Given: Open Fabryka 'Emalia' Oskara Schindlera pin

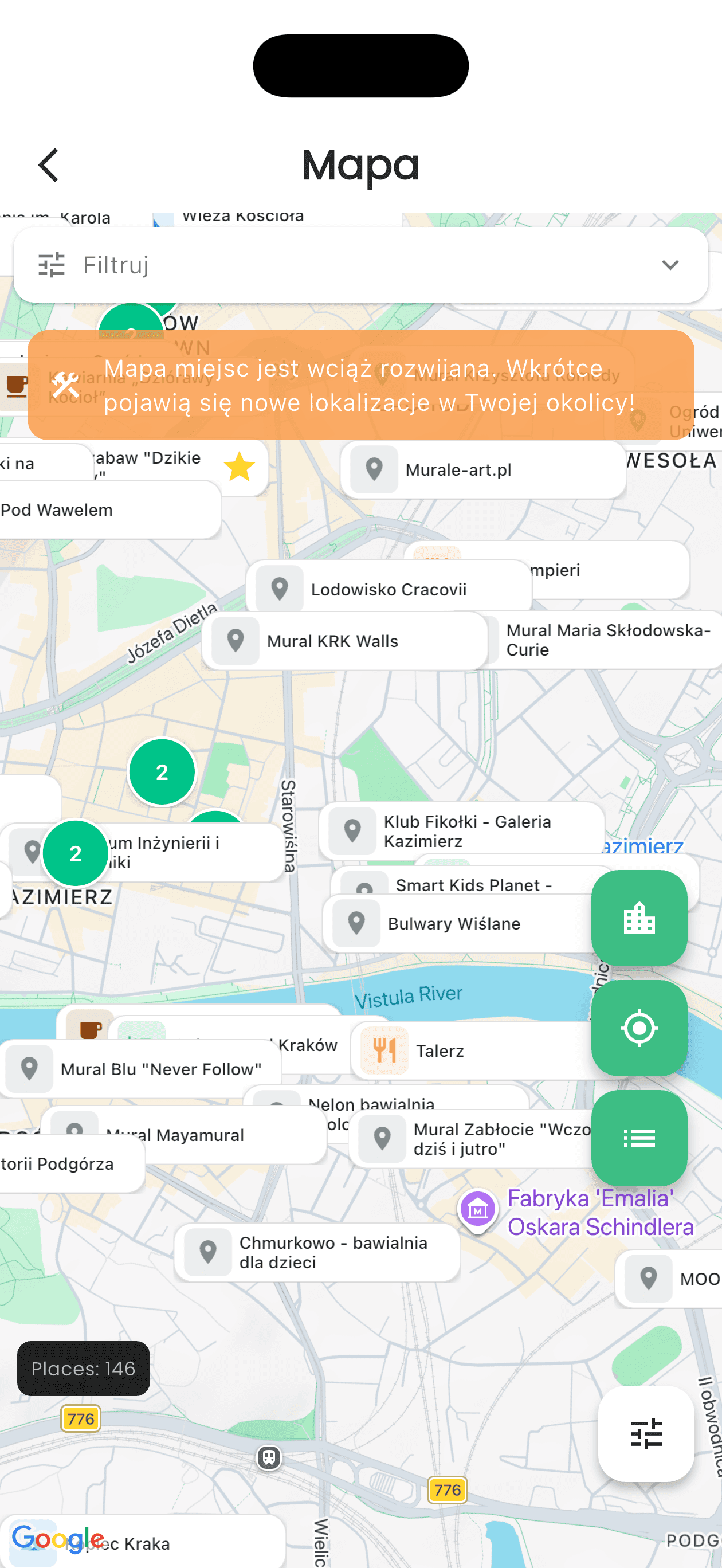Looking at the screenshot, I should click(478, 1210).
